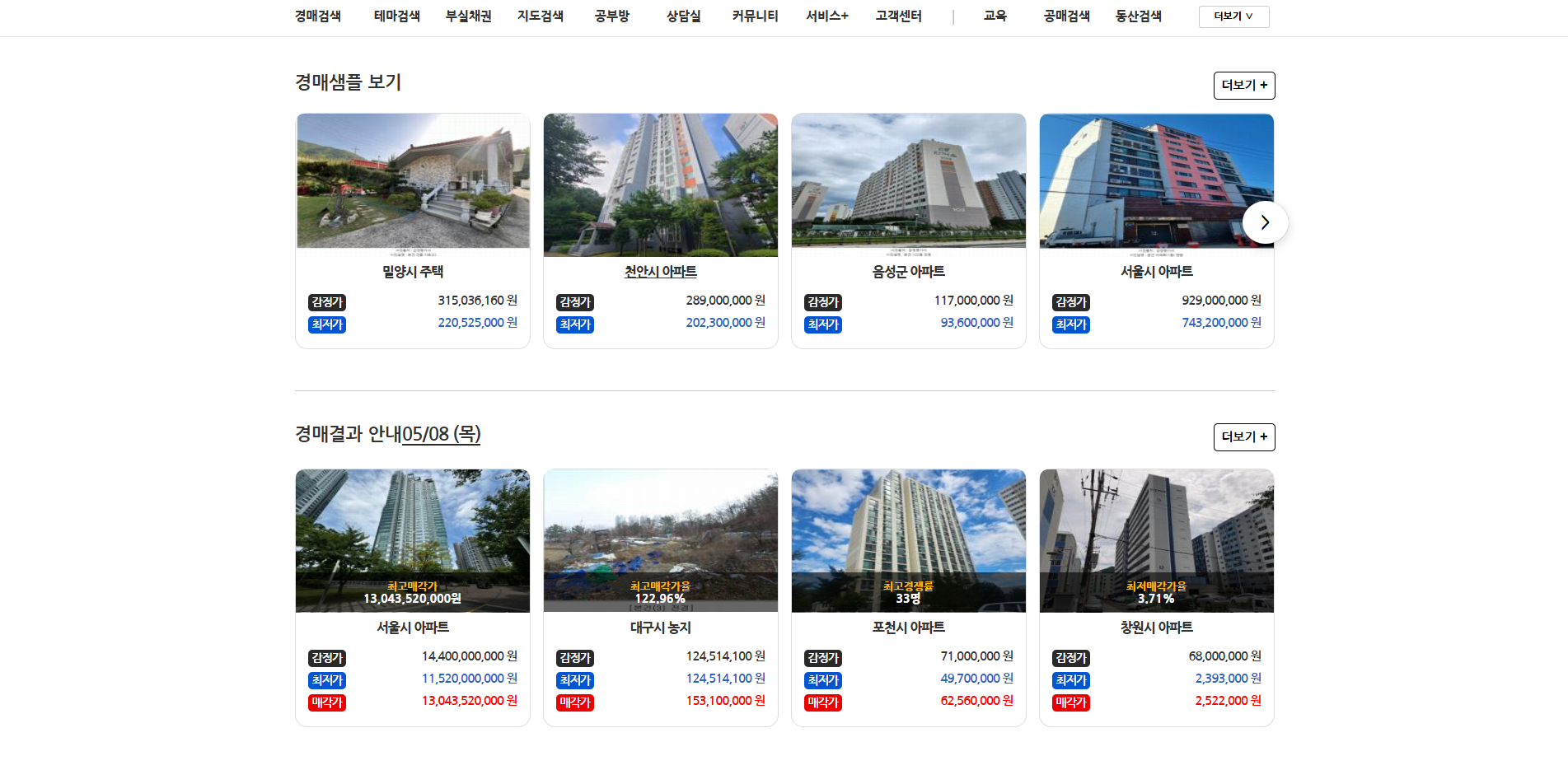Open the 테마검색 menu
This screenshot has width=1568, height=770.
point(396,16)
